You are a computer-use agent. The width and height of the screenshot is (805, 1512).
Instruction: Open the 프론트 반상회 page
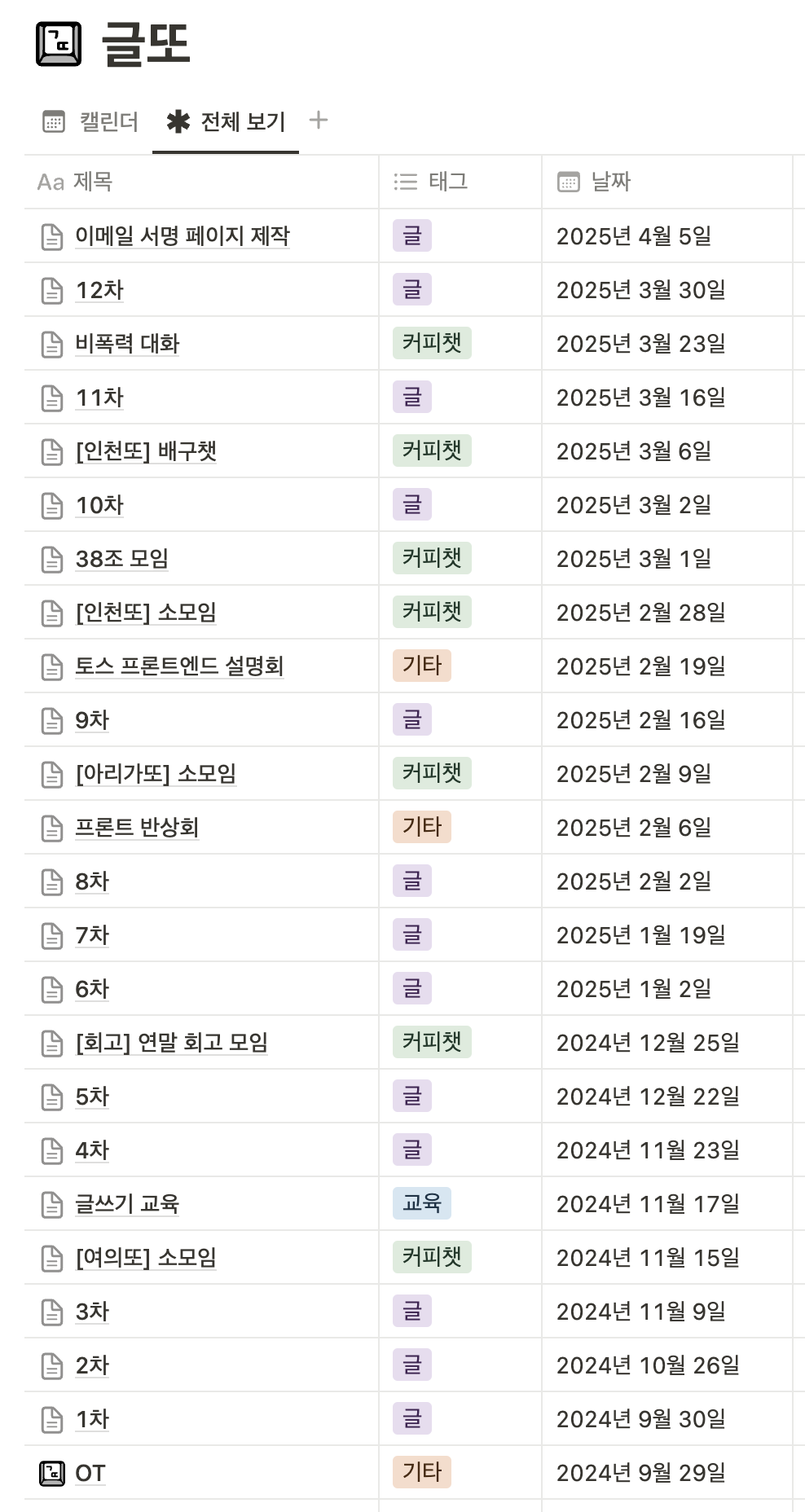click(x=137, y=827)
